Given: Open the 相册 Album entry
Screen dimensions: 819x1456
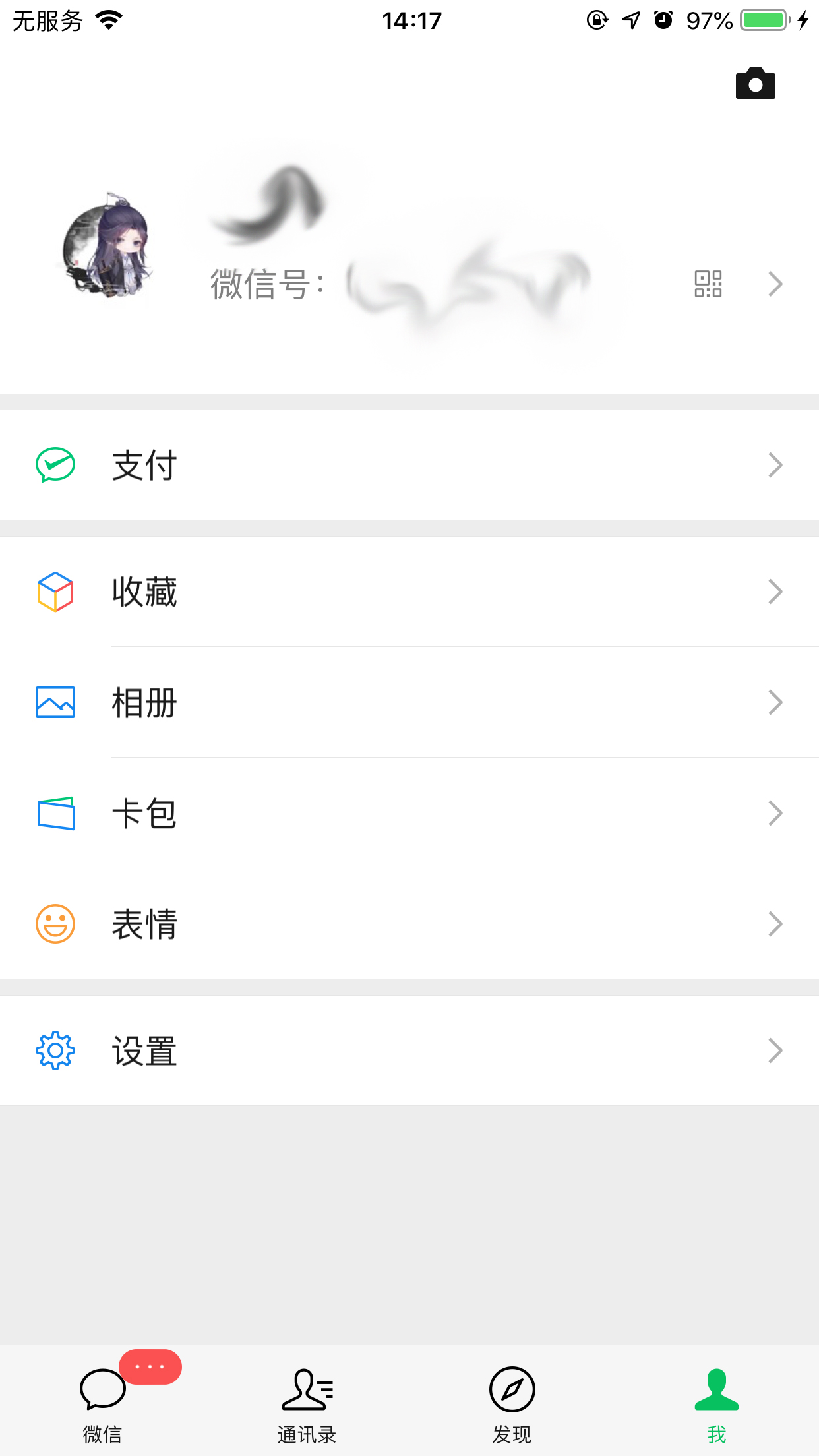Looking at the screenshot, I should pyautogui.click(x=144, y=702).
